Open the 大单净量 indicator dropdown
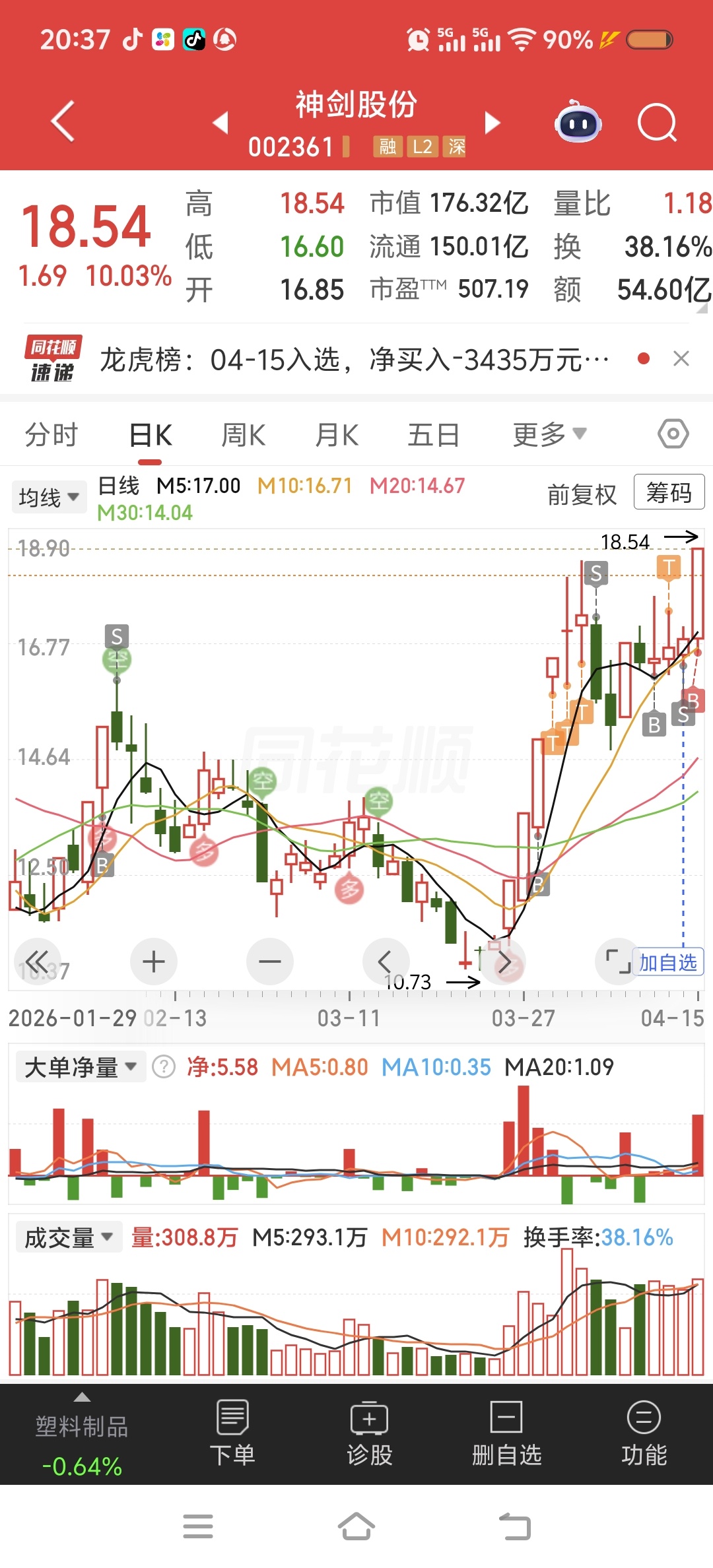Screen dimensions: 713x1568 tap(80, 1067)
